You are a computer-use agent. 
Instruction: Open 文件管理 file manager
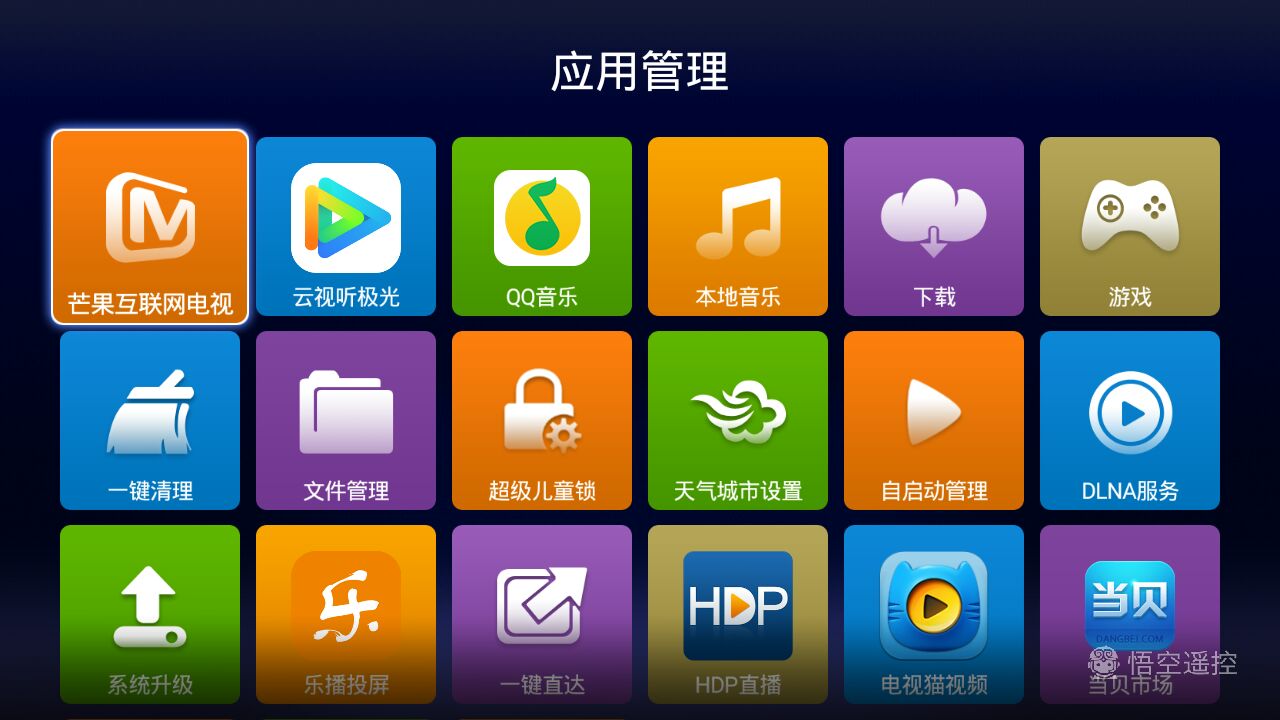pyautogui.click(x=346, y=420)
